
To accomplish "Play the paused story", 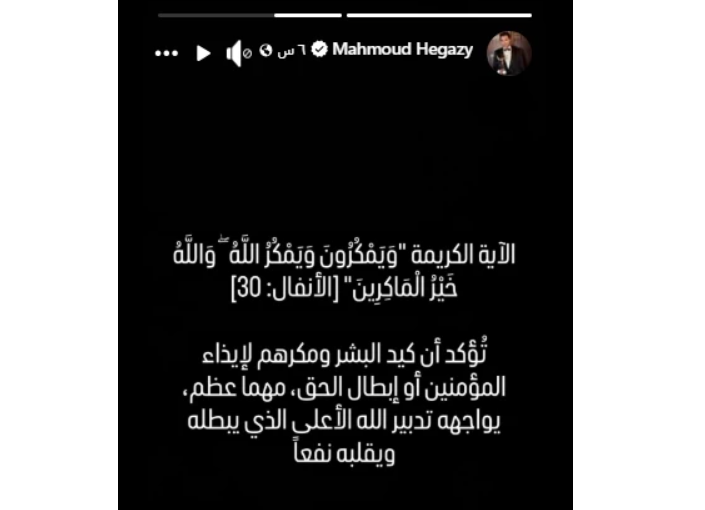I will point(203,53).
